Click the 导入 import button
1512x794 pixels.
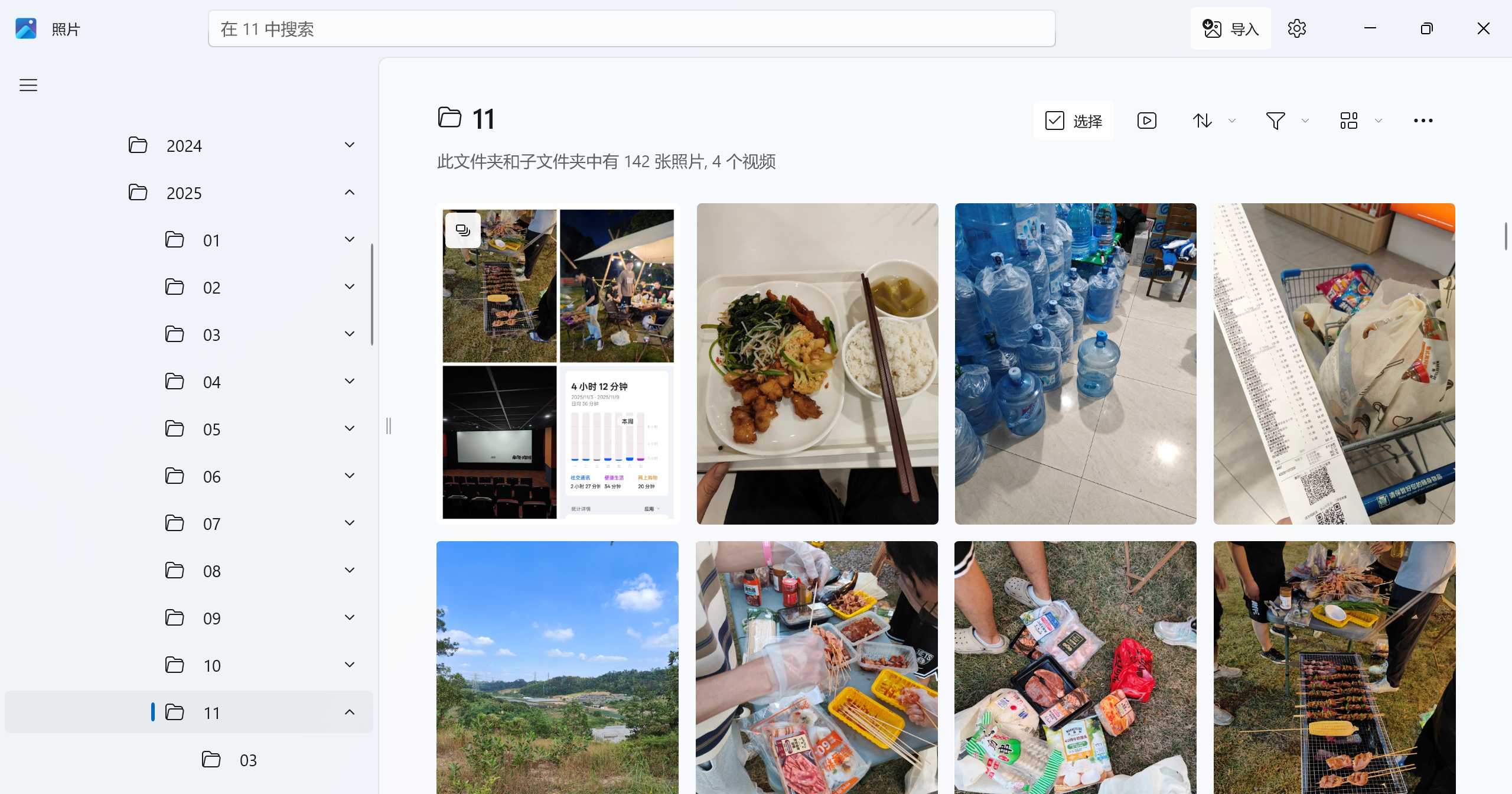(x=1230, y=29)
